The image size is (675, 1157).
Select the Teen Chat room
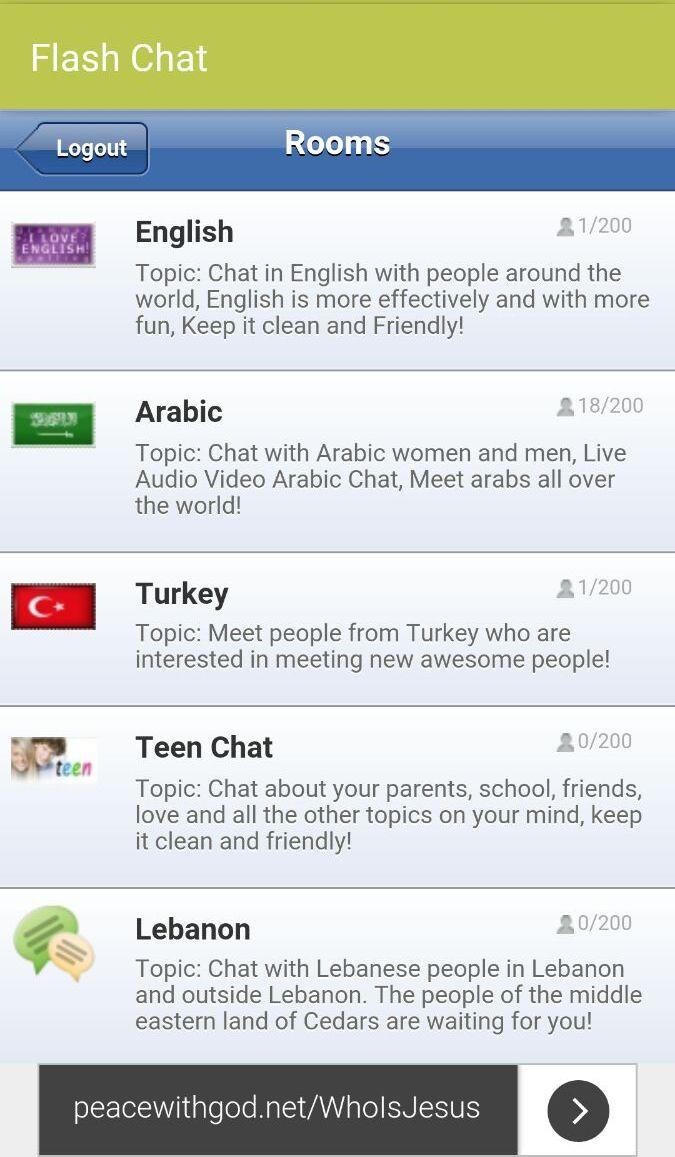[337, 797]
